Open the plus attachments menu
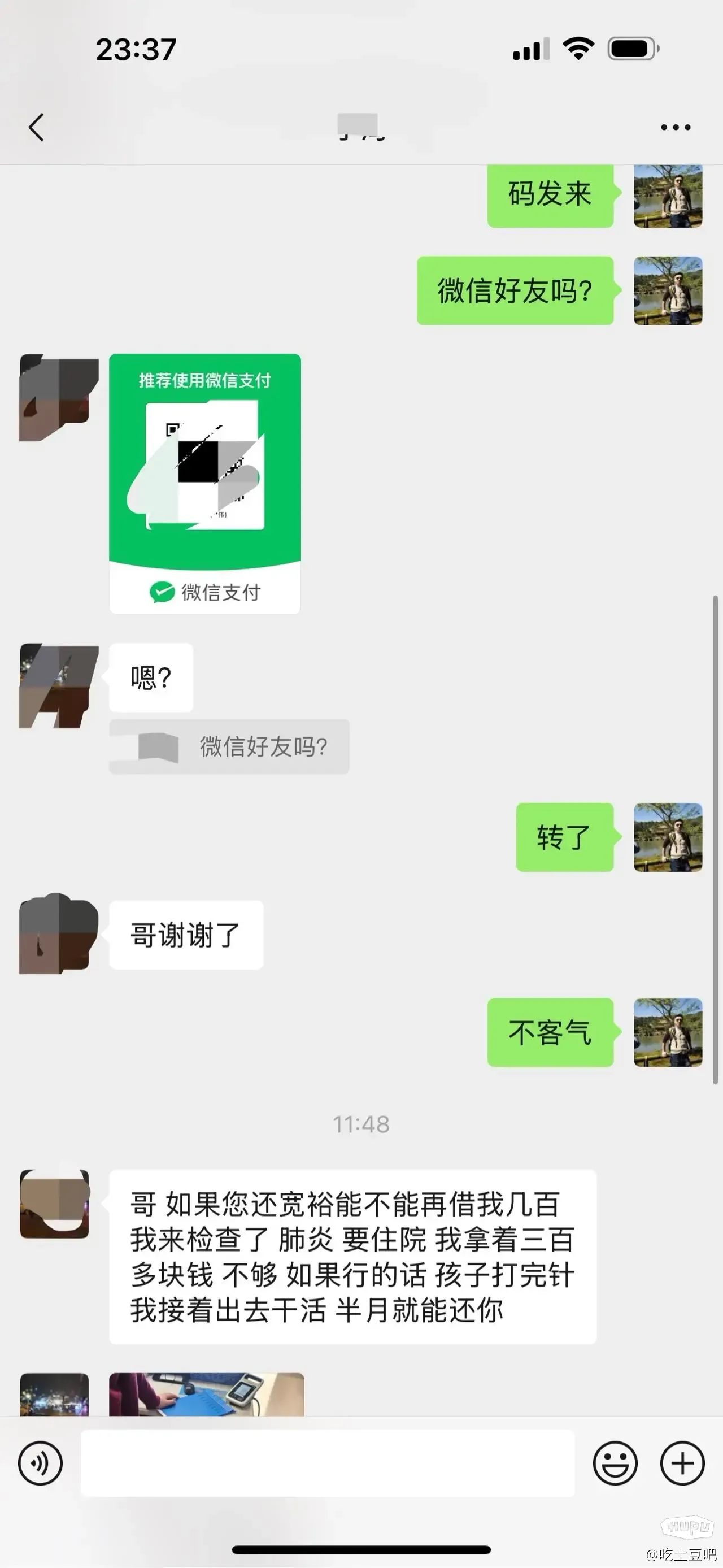 coord(682,1463)
